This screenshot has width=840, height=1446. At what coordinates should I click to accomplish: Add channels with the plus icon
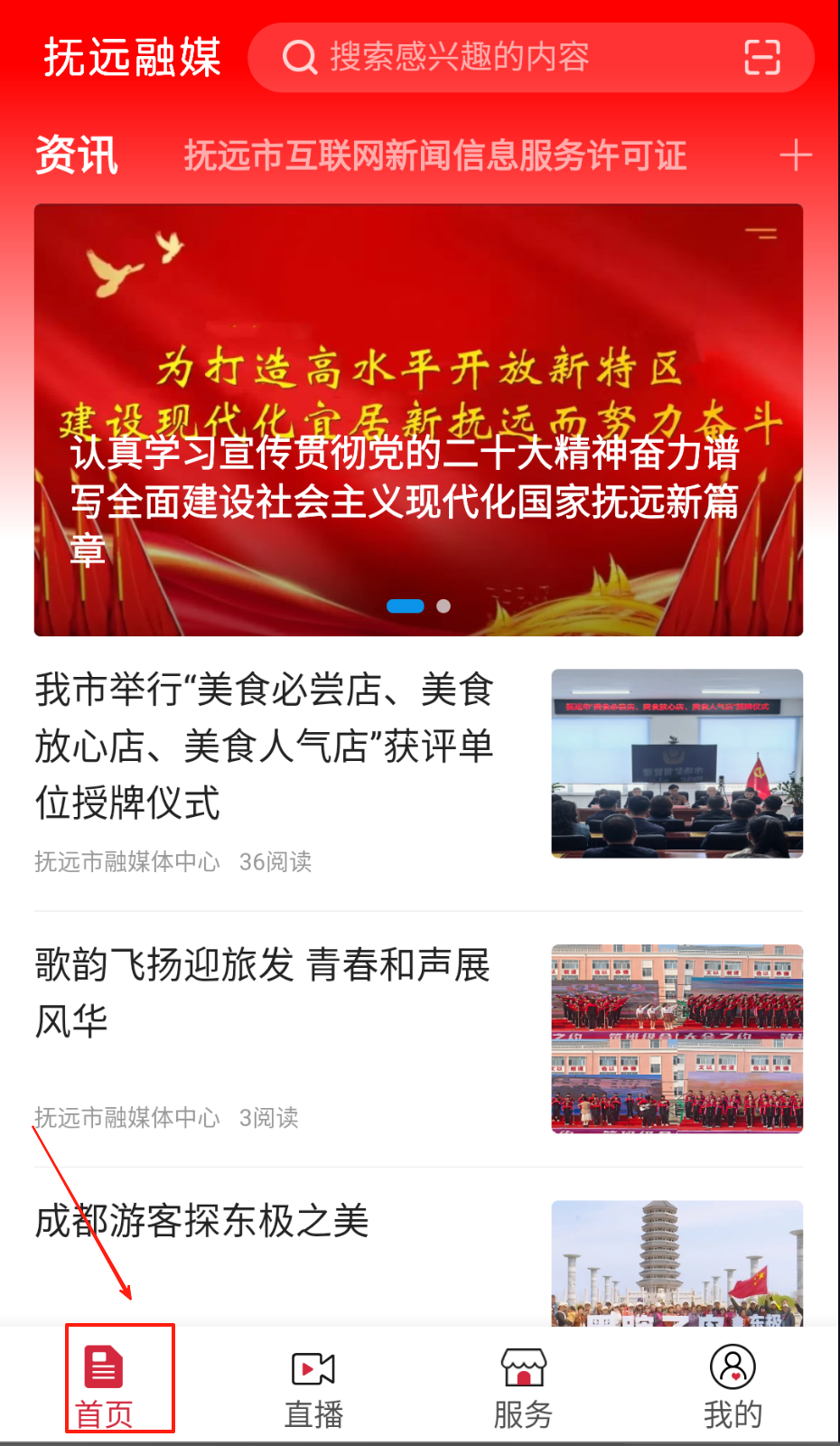click(795, 155)
